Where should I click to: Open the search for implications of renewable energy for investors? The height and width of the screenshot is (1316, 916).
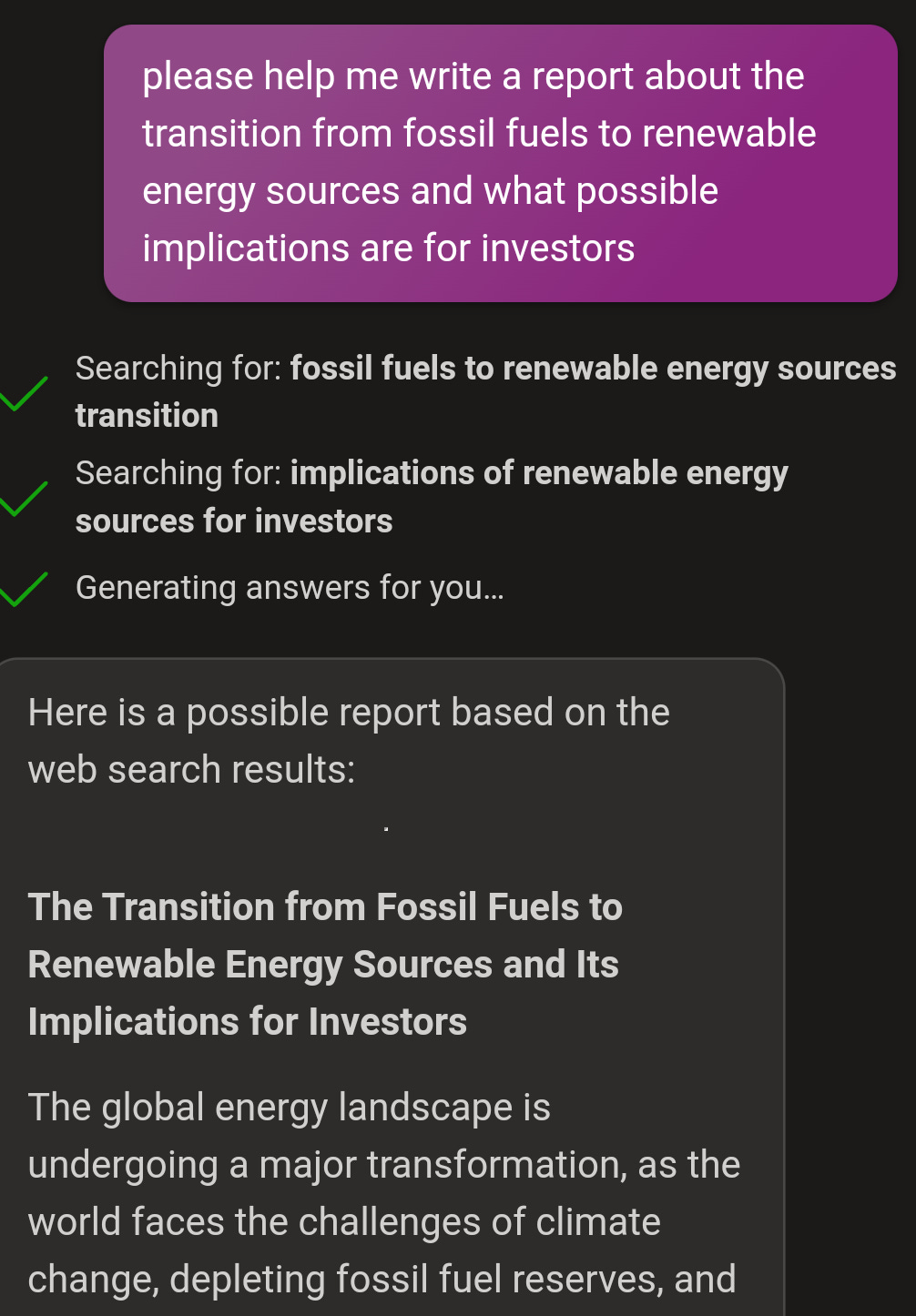tap(537, 474)
